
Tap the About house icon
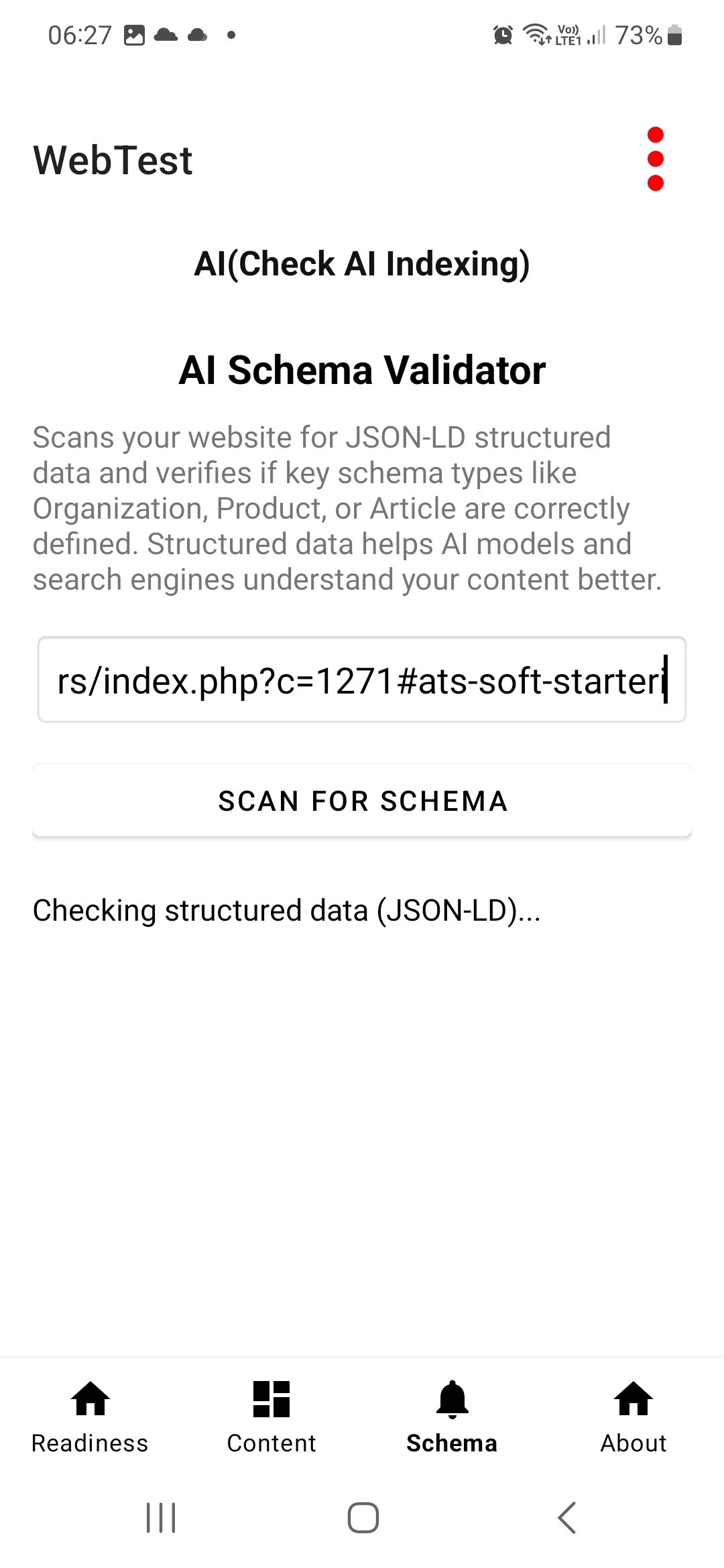pos(633,1397)
